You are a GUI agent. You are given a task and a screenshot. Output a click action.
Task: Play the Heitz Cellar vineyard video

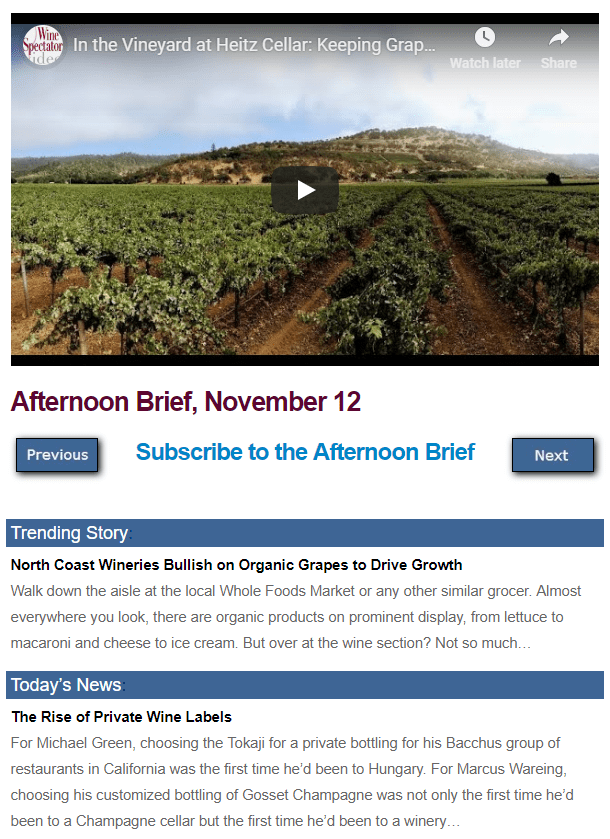[305, 190]
